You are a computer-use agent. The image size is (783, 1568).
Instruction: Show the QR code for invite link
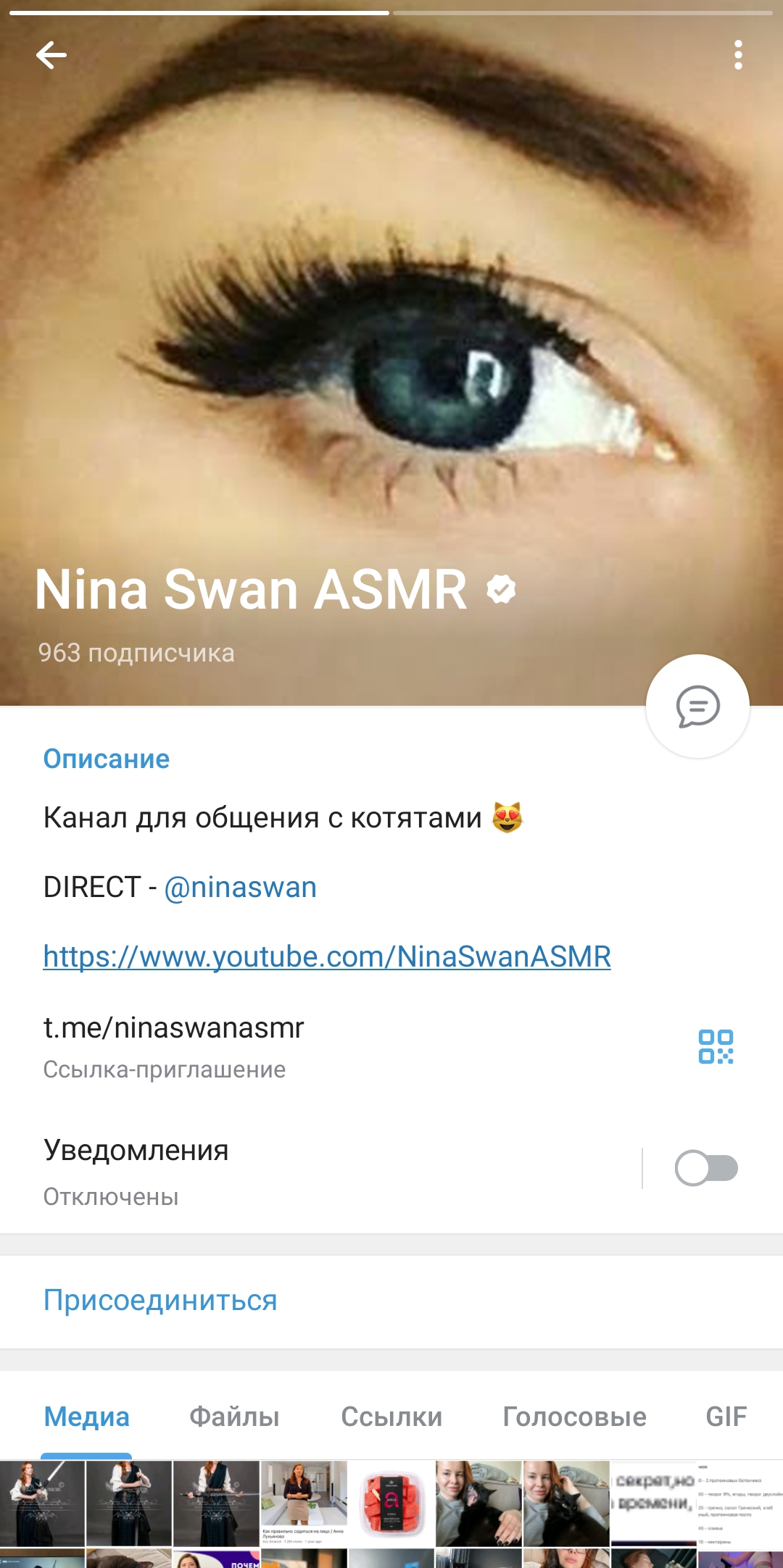point(716,1047)
